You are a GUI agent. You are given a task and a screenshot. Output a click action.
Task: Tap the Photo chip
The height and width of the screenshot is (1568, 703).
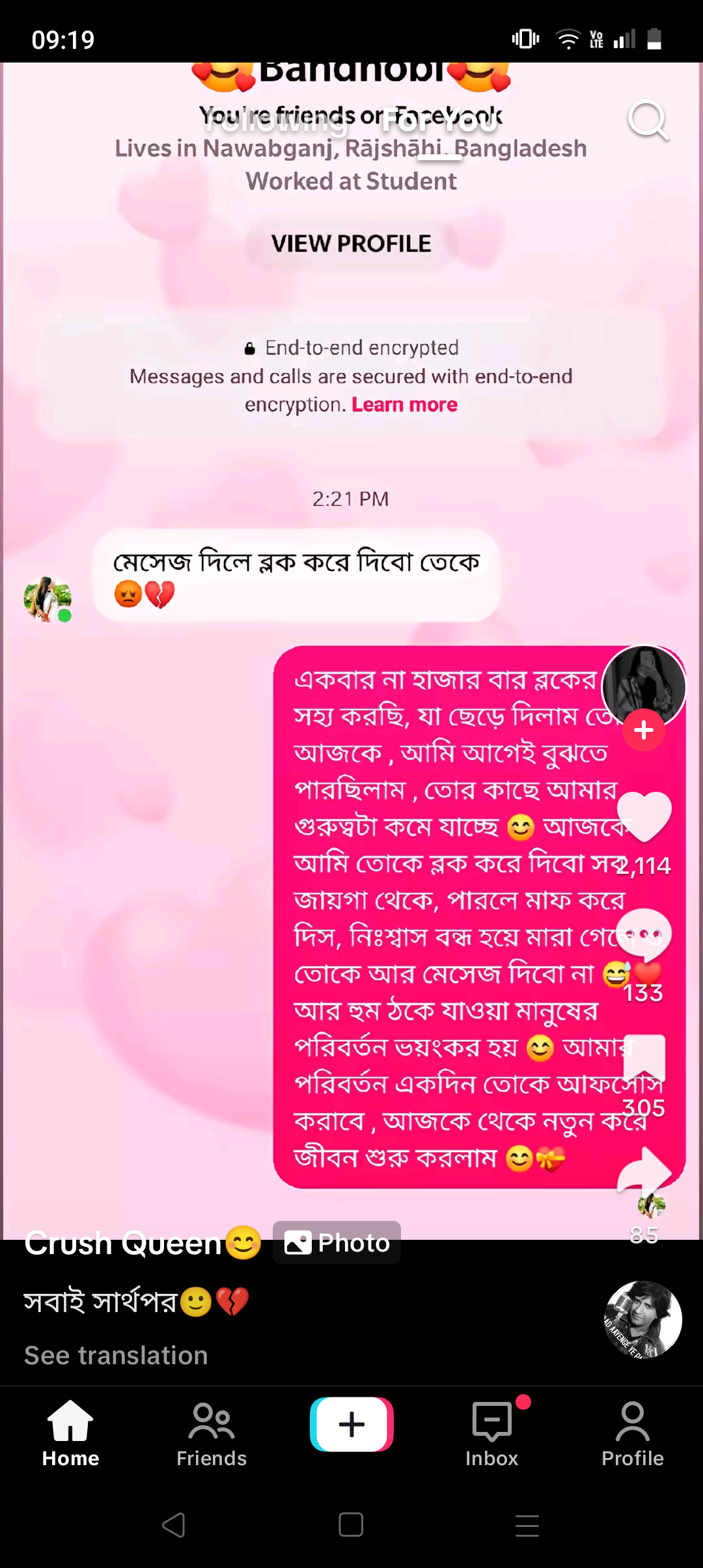(x=337, y=1242)
